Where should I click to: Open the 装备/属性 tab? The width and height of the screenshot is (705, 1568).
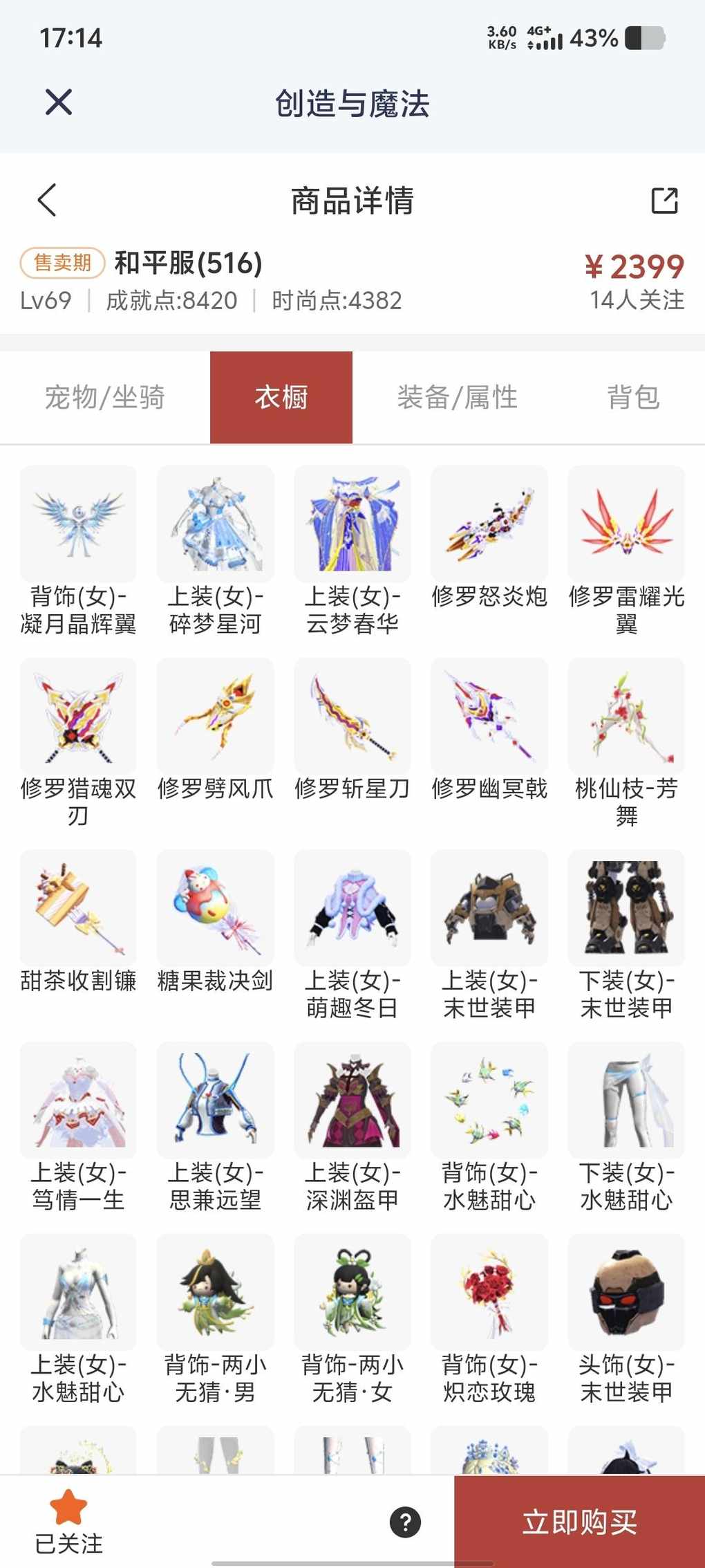457,398
